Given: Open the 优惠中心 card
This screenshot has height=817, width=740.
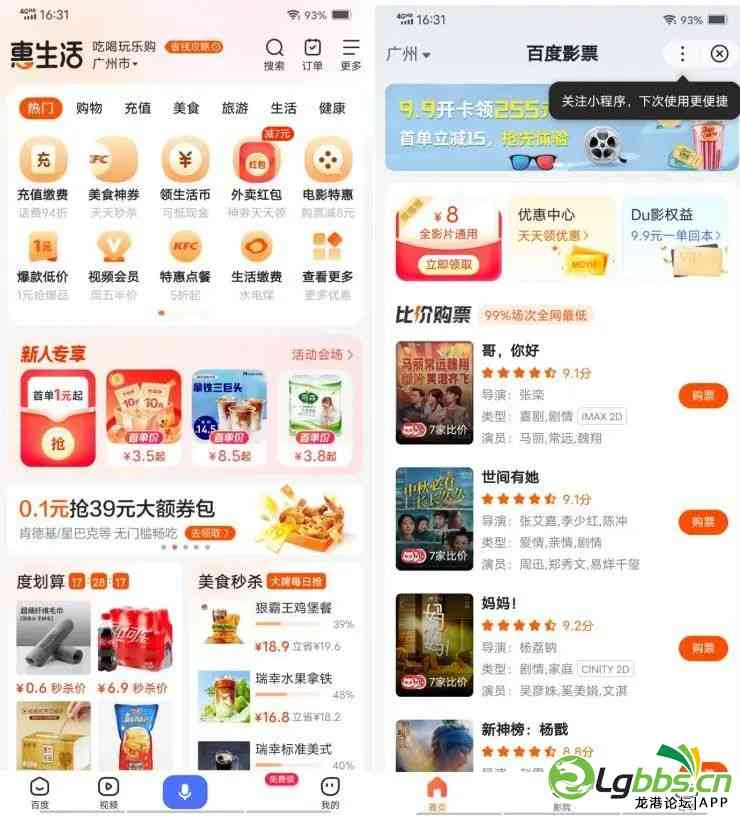Looking at the screenshot, I should (560, 237).
